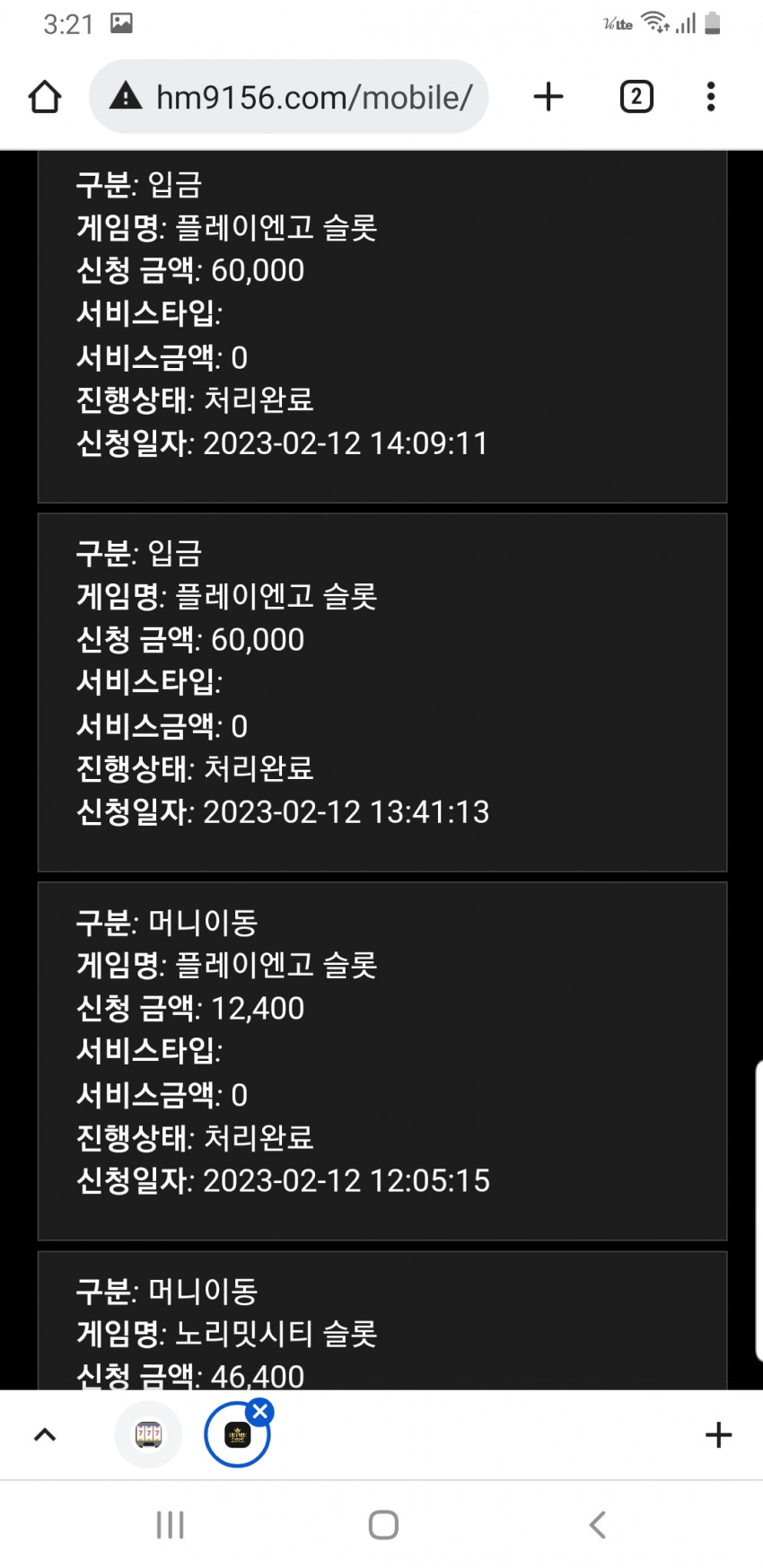Switch to the slot machine tab
Viewport: 763px width, 1568px height.
coord(148,1435)
